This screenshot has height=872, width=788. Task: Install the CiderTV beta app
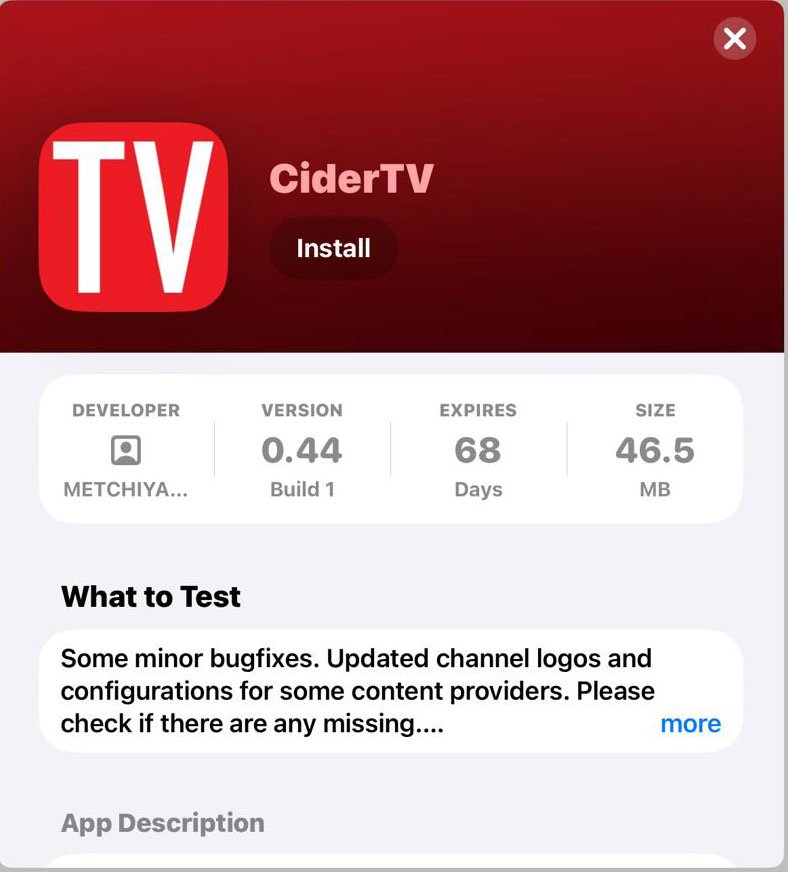point(333,249)
